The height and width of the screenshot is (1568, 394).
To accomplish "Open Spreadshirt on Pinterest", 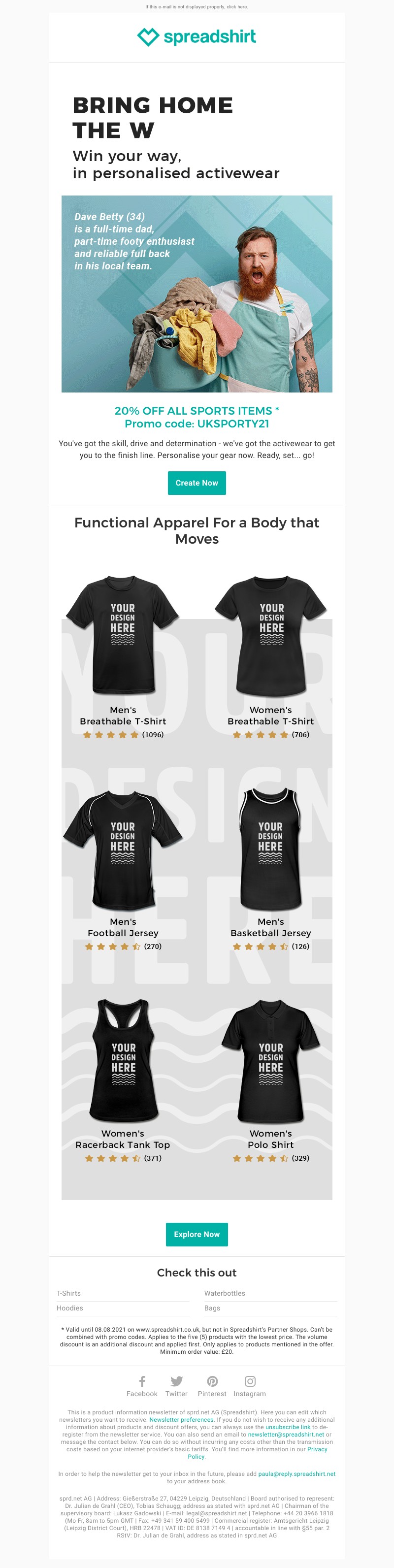I will (212, 1386).
